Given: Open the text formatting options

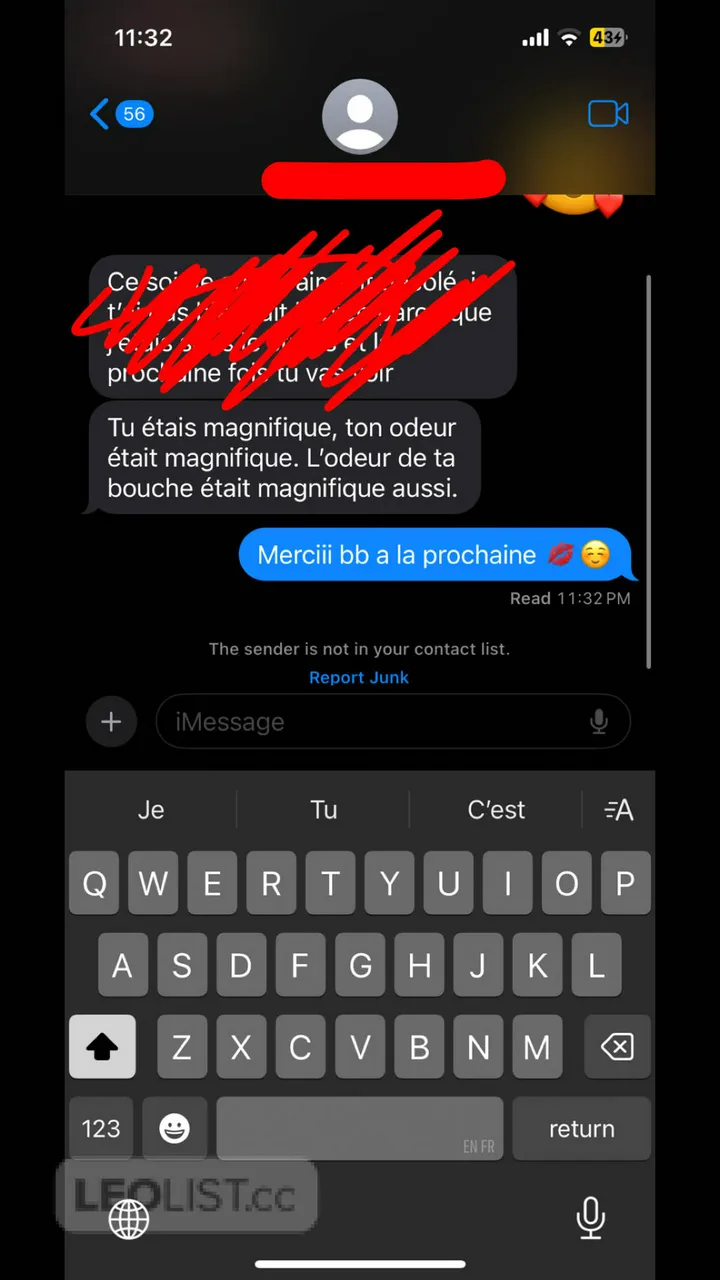Looking at the screenshot, I should pyautogui.click(x=619, y=810).
